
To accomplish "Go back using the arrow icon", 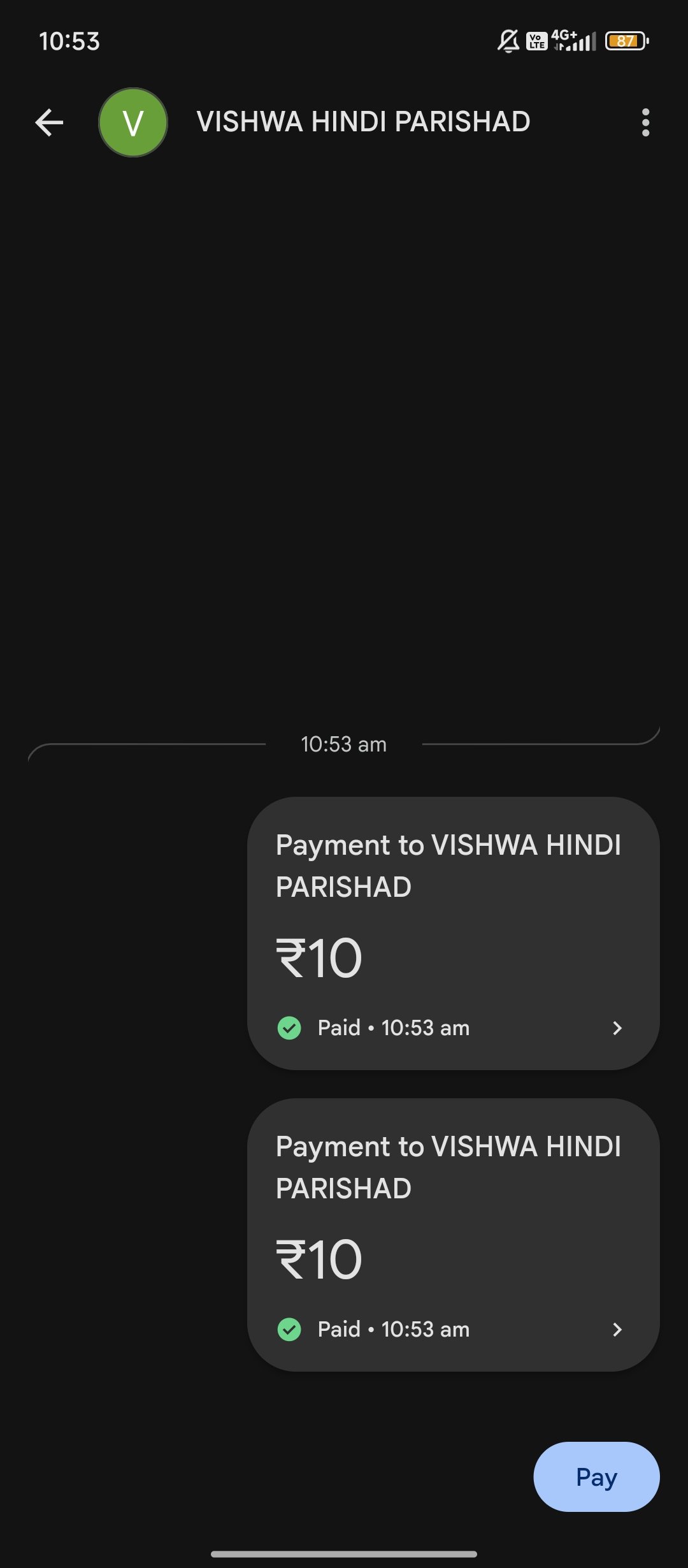I will point(49,122).
